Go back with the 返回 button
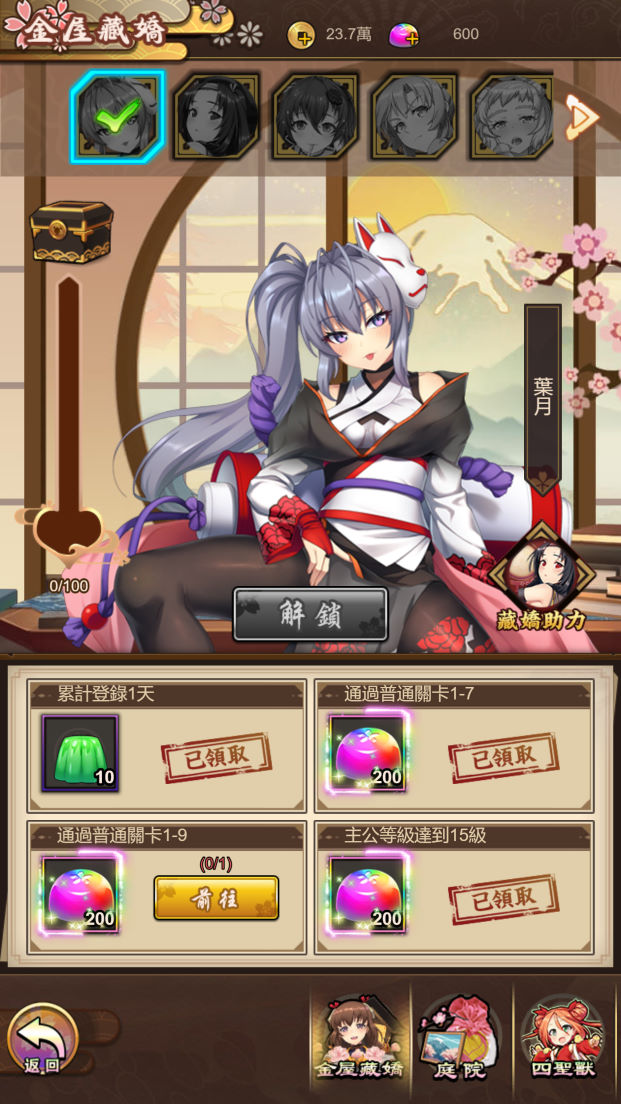This screenshot has height=1104, width=621. [43, 1042]
